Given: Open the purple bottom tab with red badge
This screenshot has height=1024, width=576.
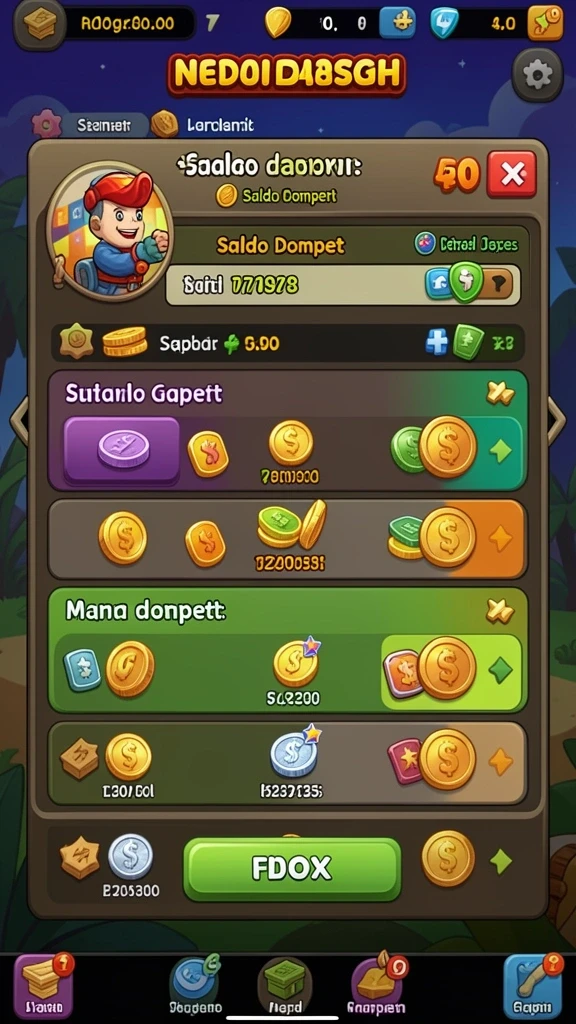Looking at the screenshot, I should (x=379, y=985).
